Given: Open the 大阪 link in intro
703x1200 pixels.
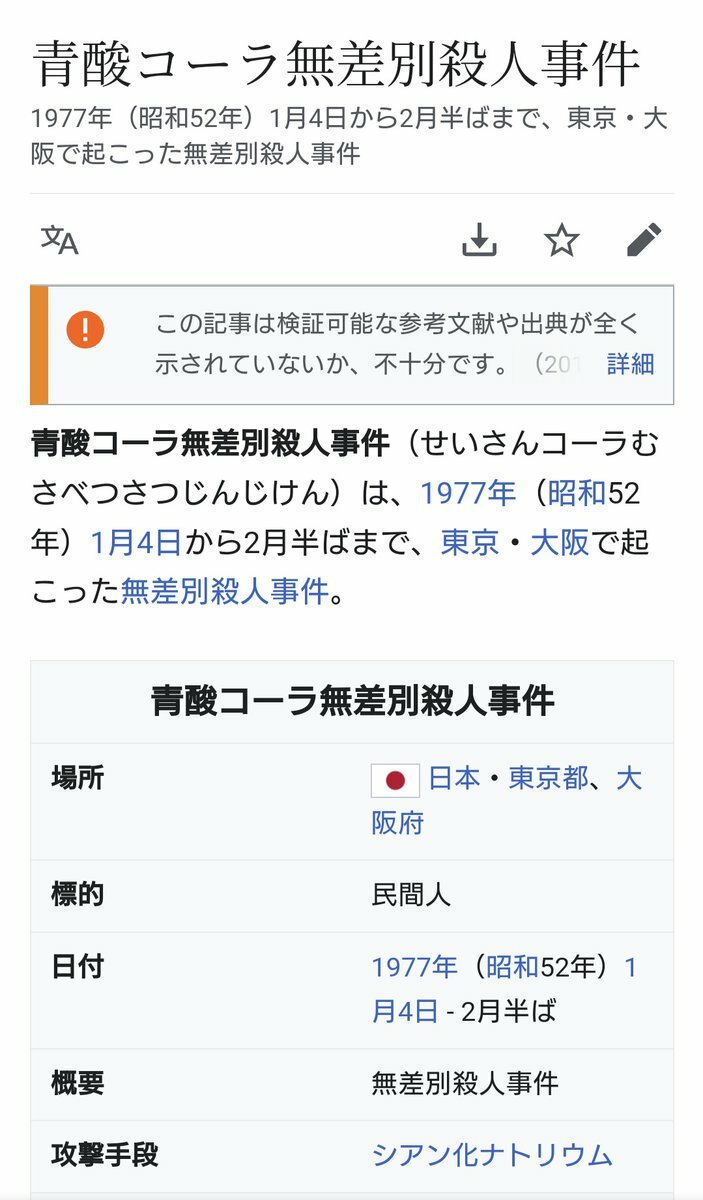Looking at the screenshot, I should 560,542.
